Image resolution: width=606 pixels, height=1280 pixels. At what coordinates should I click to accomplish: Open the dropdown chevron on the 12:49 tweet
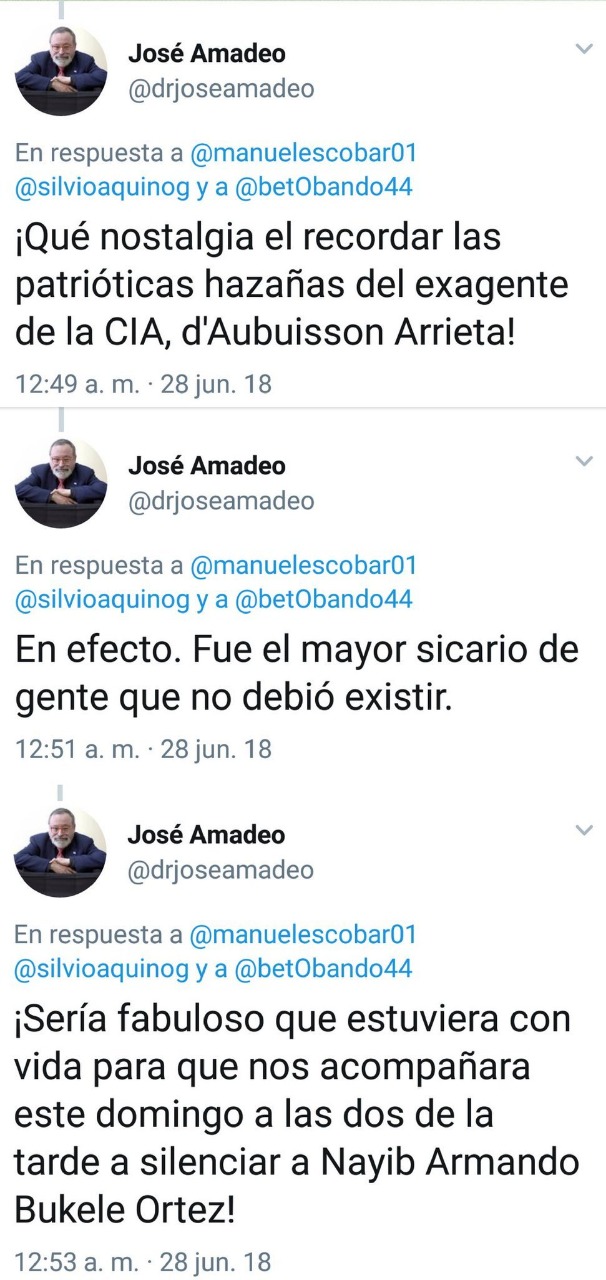(x=583, y=49)
